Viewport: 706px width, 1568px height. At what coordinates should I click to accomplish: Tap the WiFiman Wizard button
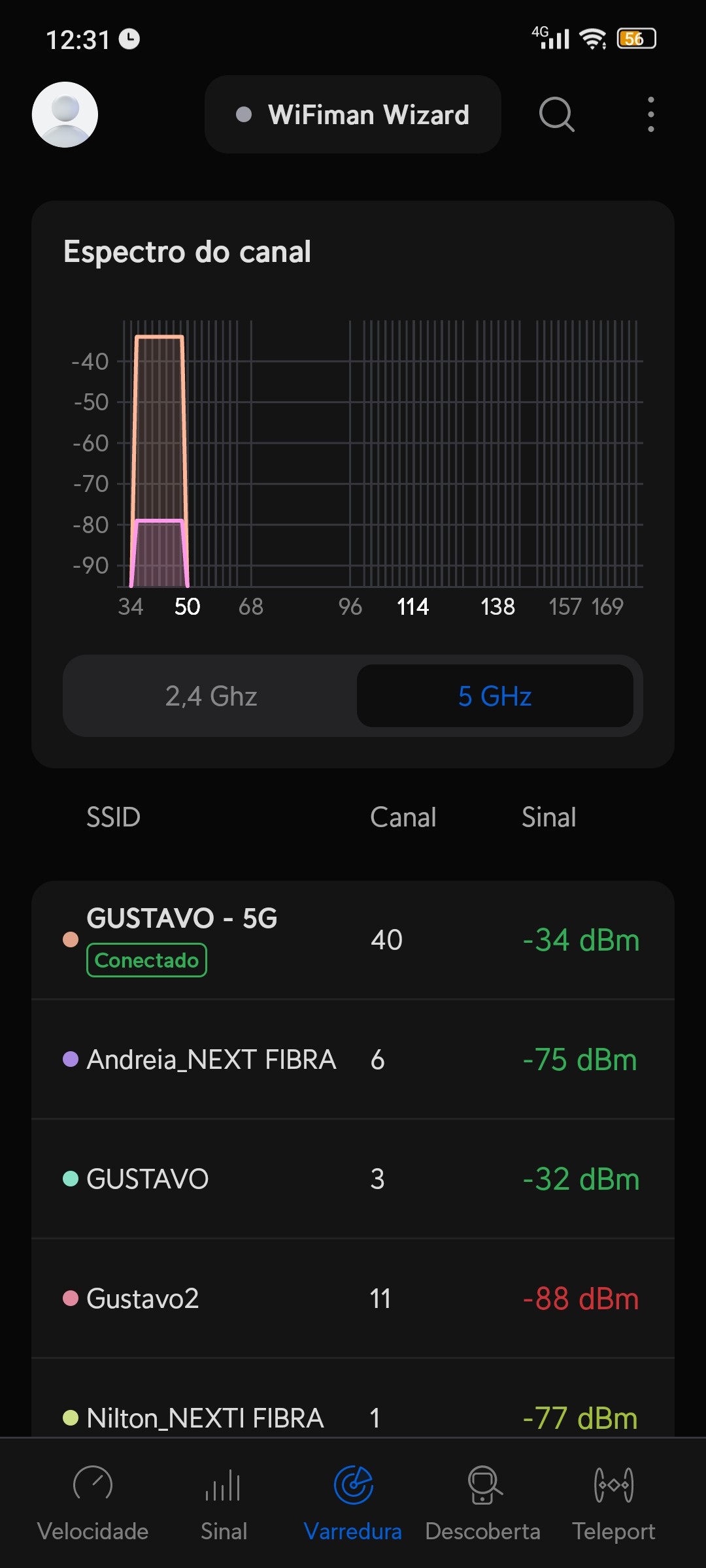coord(353,114)
